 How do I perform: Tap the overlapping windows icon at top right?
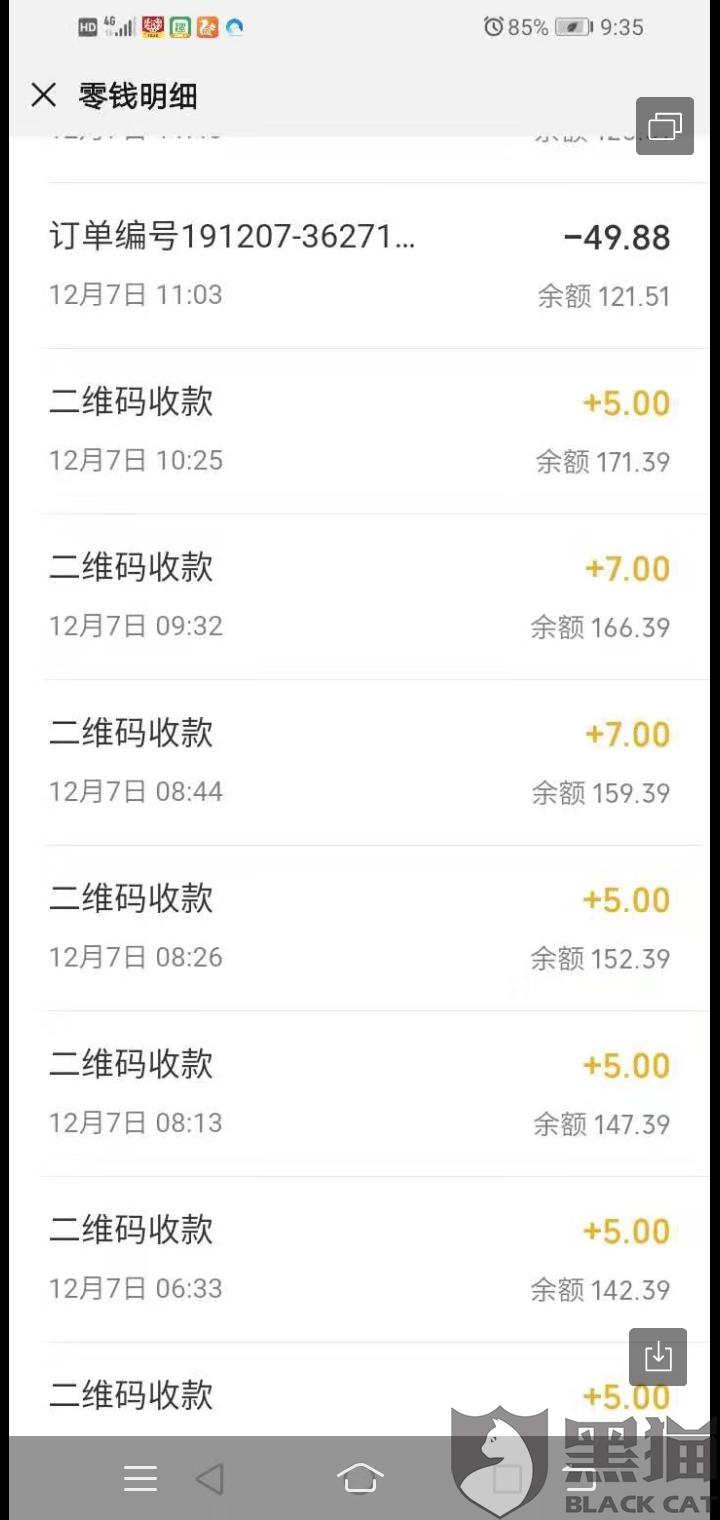(665, 126)
